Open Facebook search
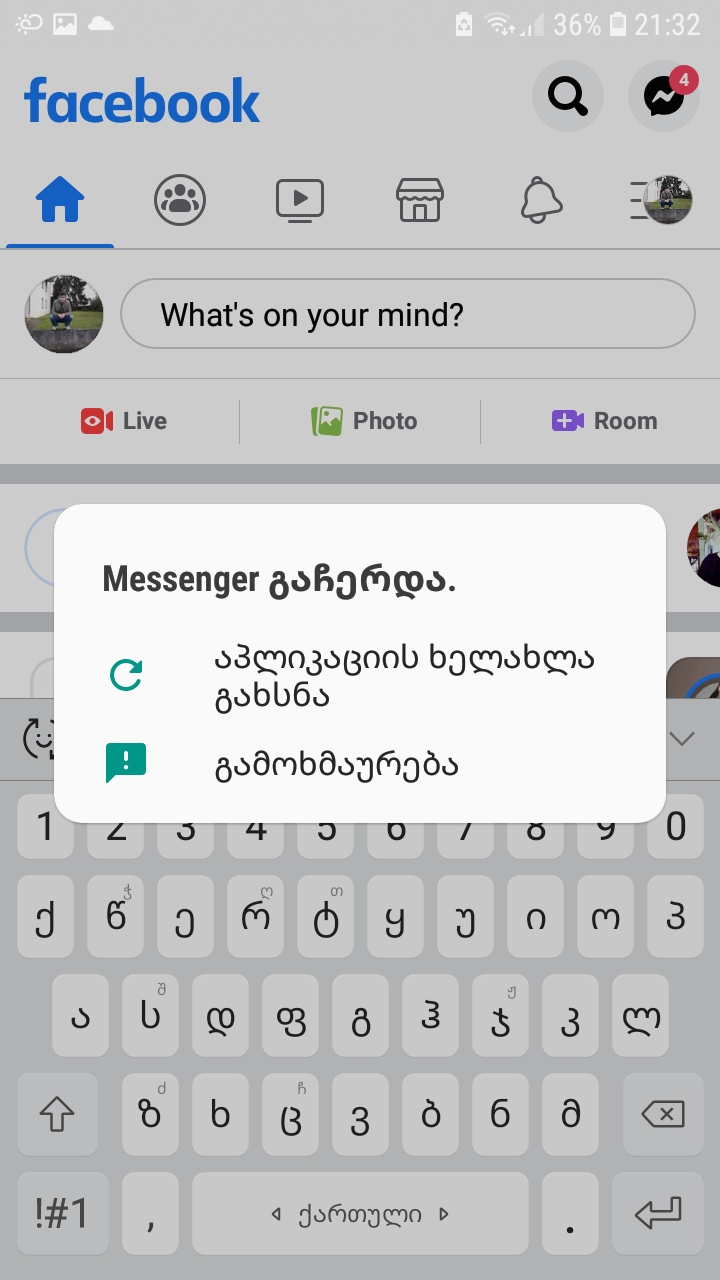This screenshot has height=1280, width=720. pos(567,97)
